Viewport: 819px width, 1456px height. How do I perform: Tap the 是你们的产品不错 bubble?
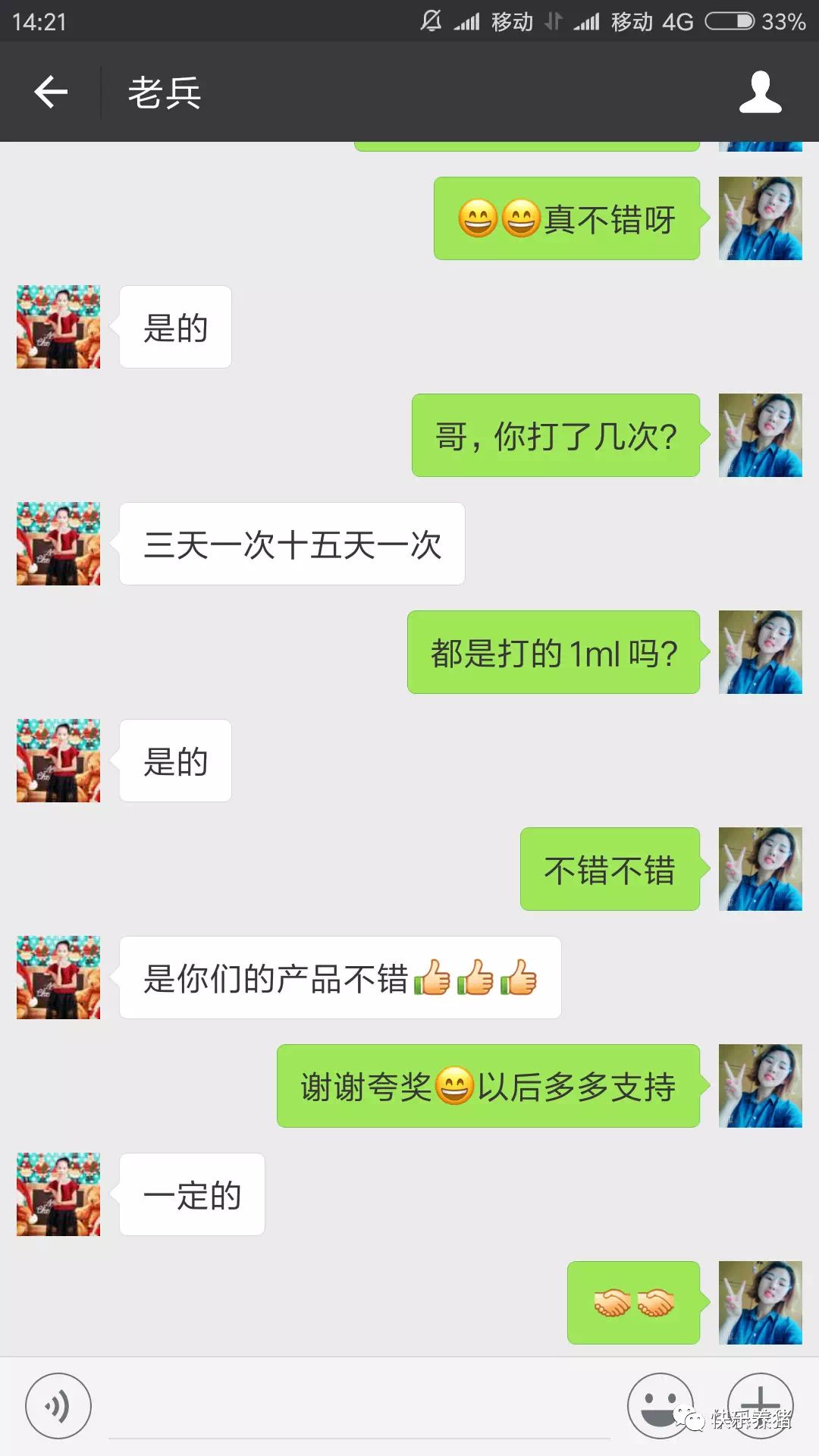click(340, 978)
